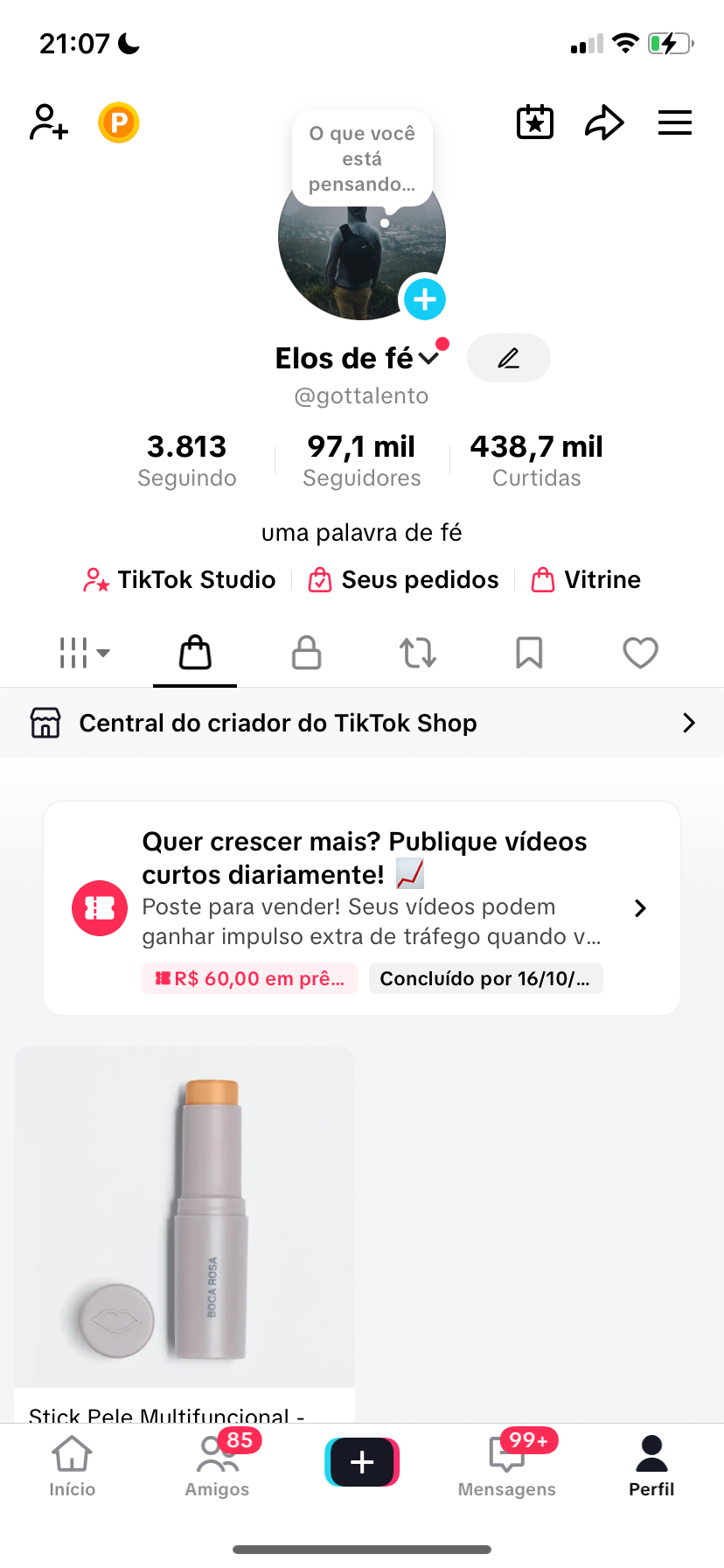Viewport: 724px width, 1568px height.
Task: Open the hamburger menu
Action: (675, 122)
